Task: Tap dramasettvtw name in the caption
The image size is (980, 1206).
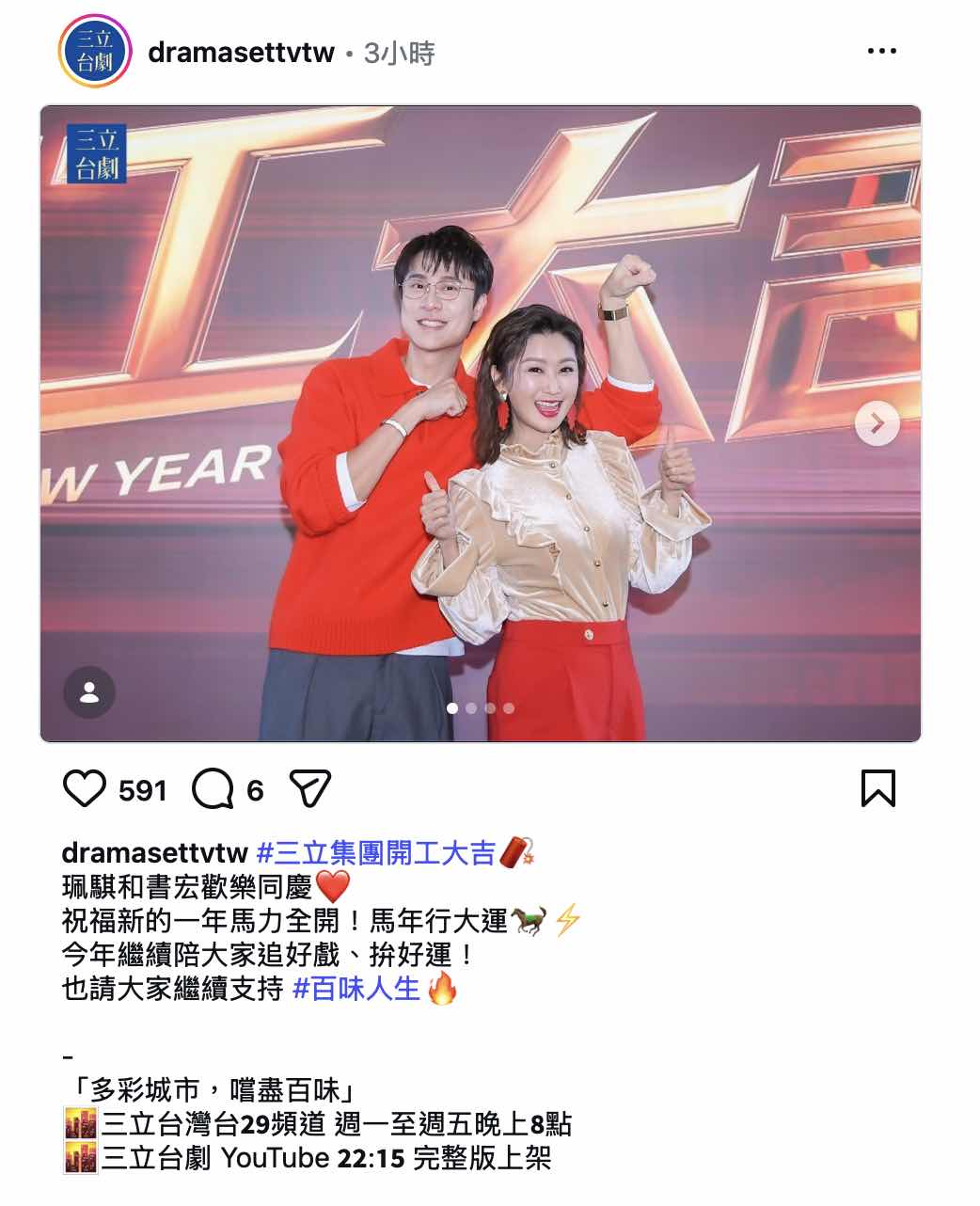Action: click(x=154, y=852)
